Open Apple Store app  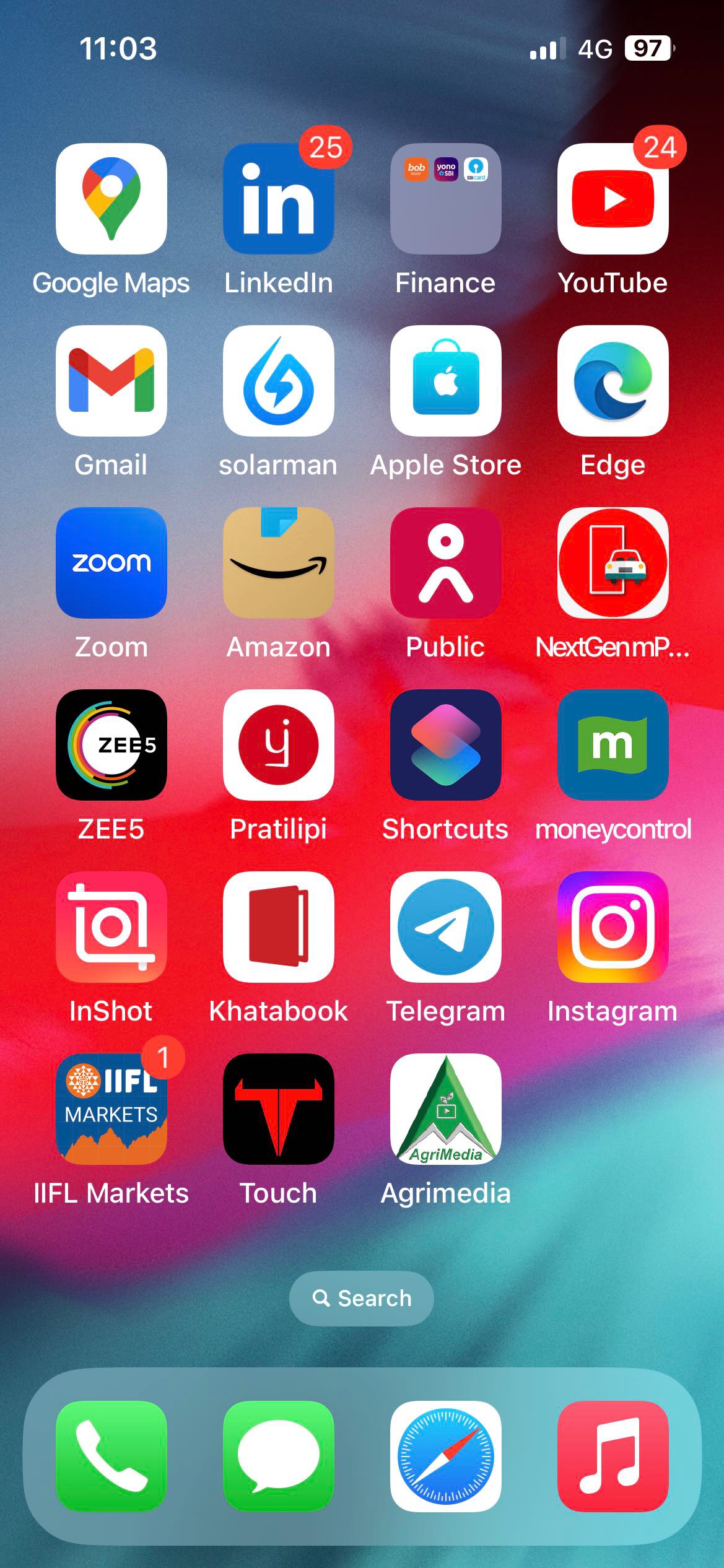pyautogui.click(x=446, y=381)
